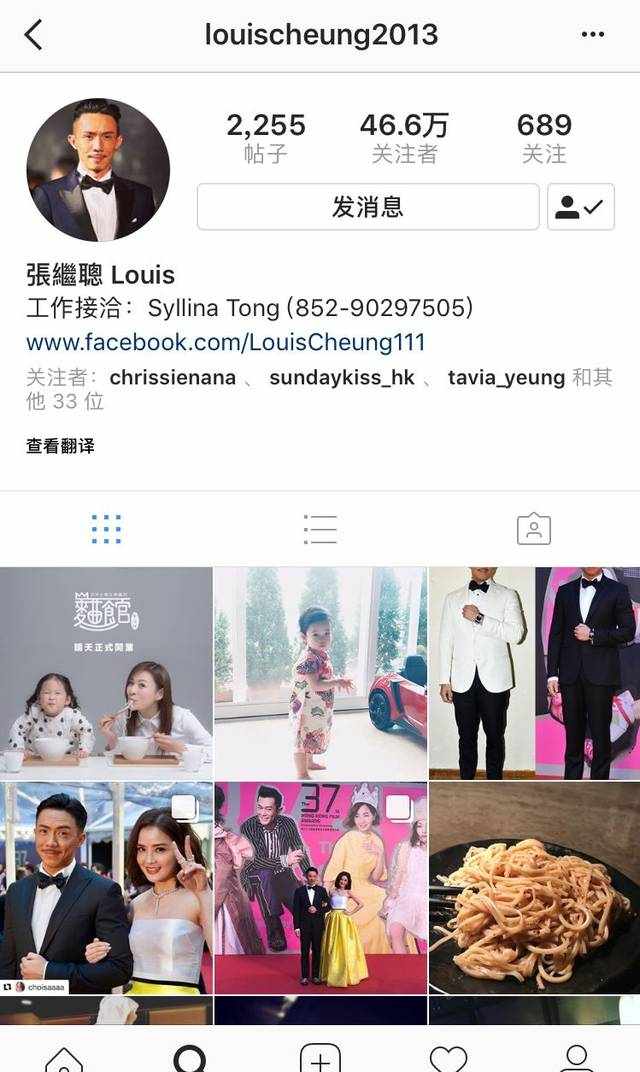Viewport: 640px width, 1072px height.
Task: Open the facebook.com/LouisCheung111 link
Action: pos(226,342)
